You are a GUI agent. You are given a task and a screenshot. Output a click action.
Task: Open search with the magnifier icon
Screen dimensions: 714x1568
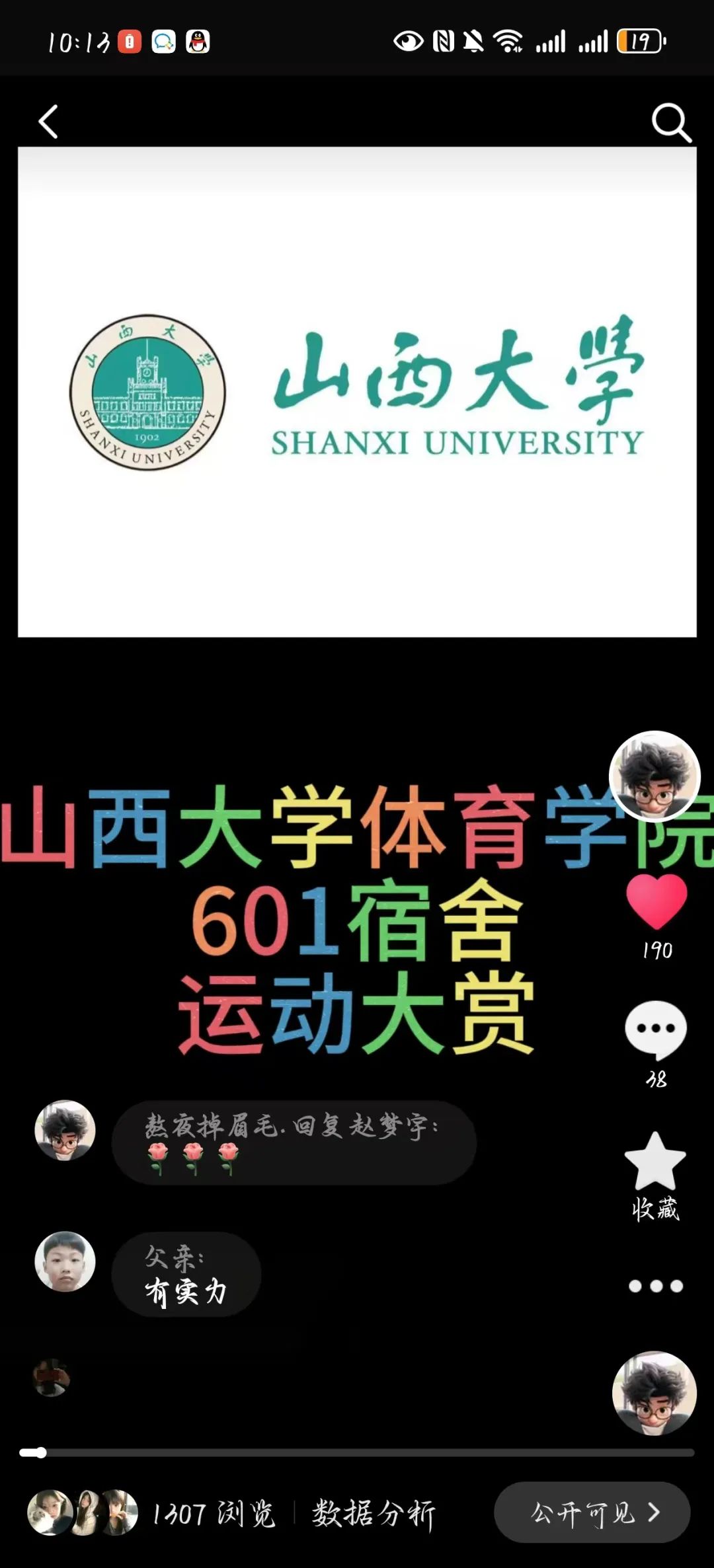(670, 122)
